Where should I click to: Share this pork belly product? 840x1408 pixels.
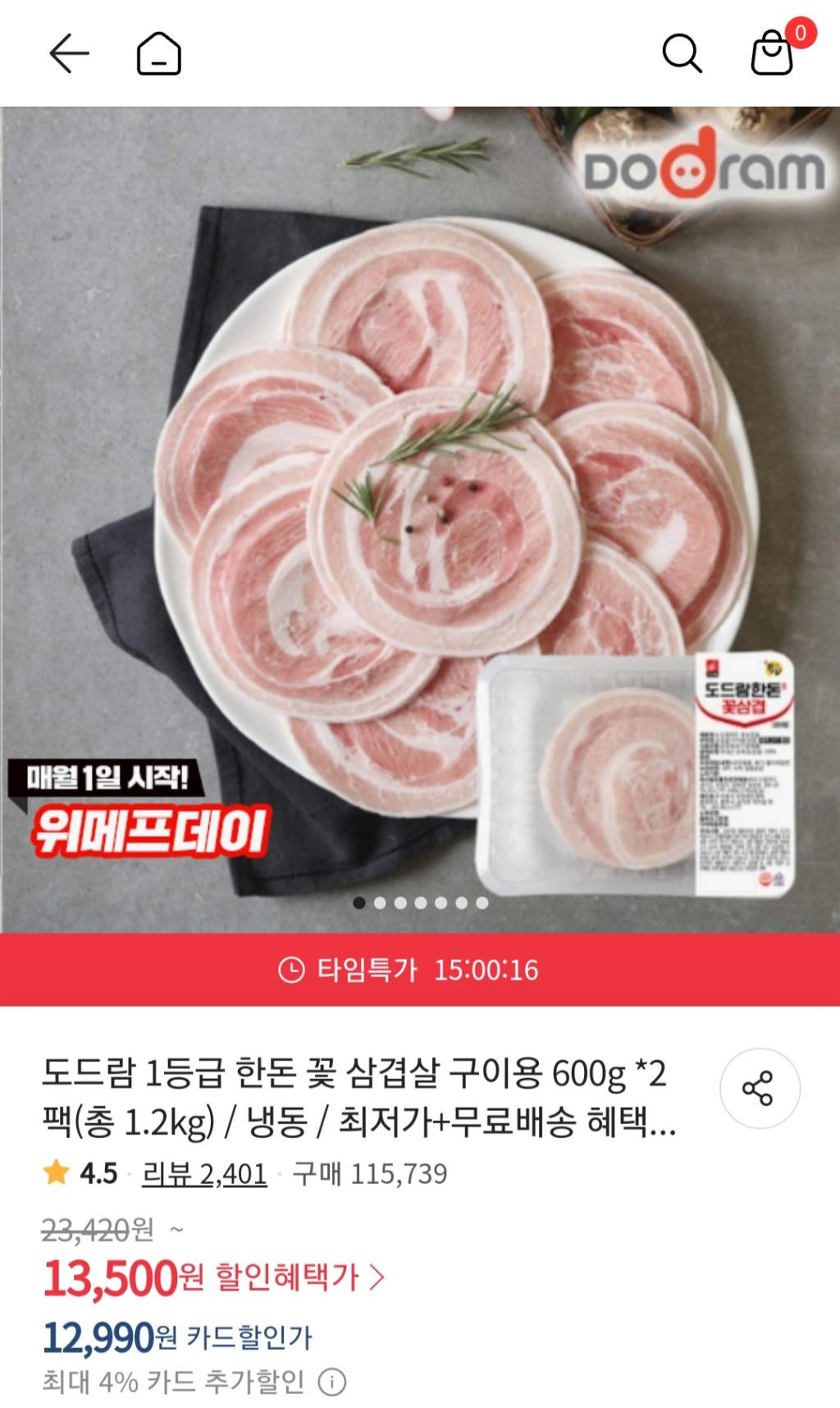pos(759,1088)
